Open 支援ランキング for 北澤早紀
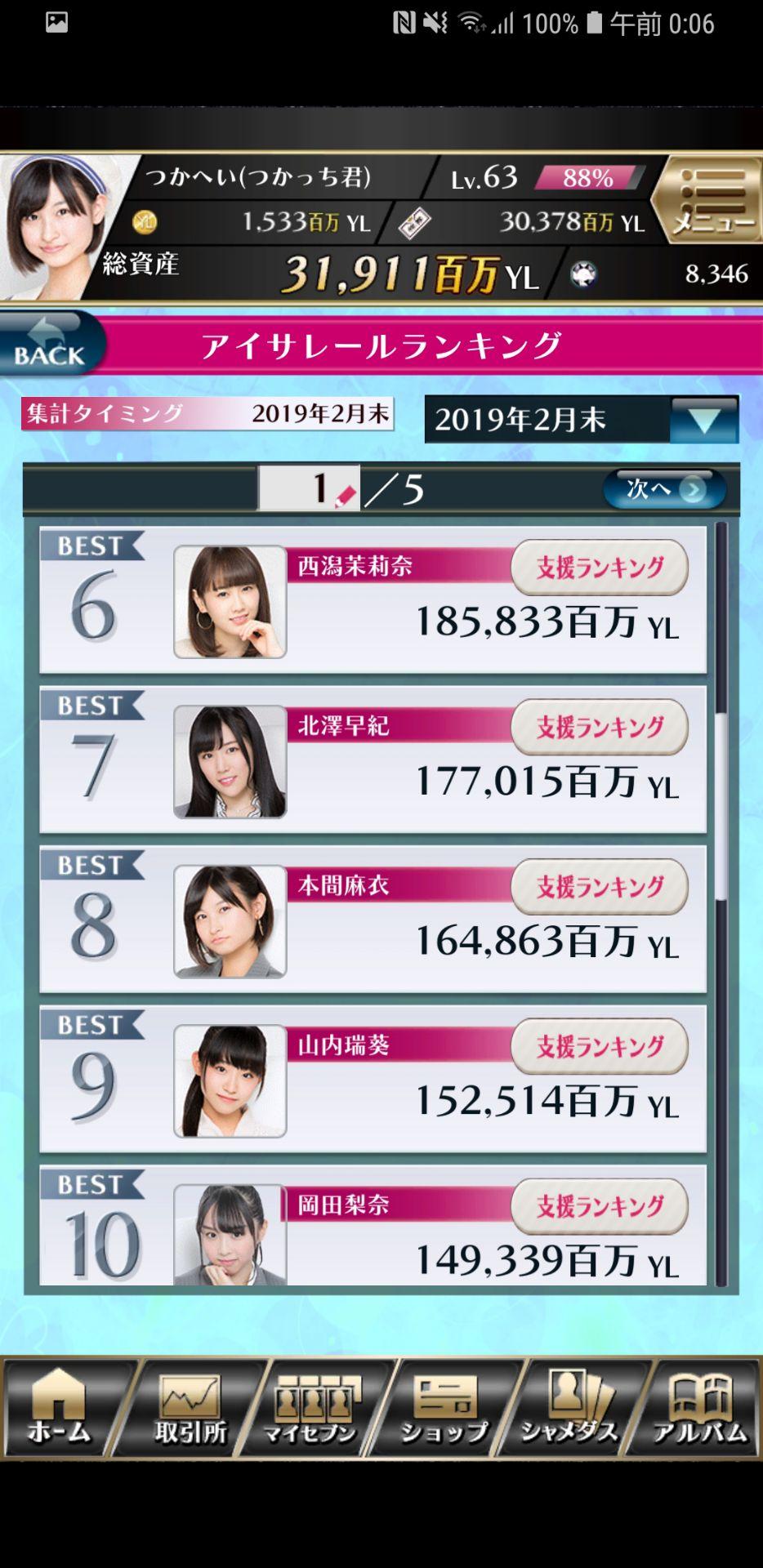763x1568 pixels. point(600,727)
